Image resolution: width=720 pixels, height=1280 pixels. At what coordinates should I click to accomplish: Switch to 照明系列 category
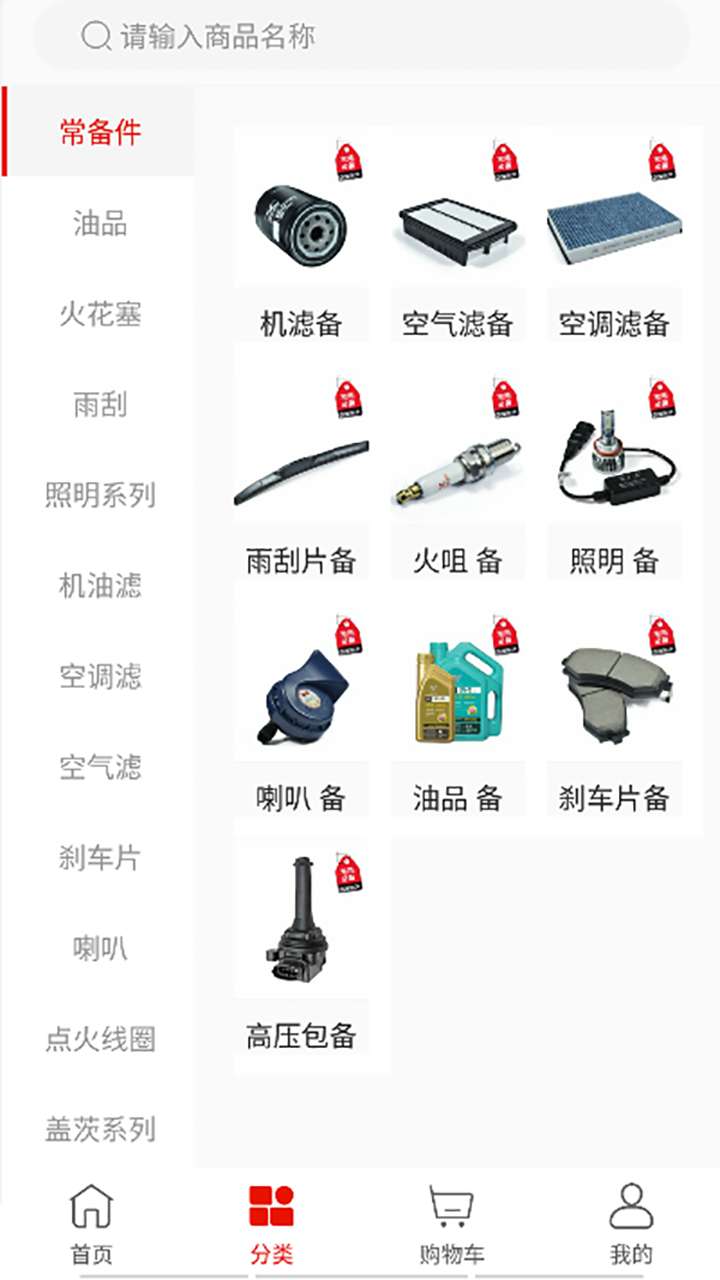pyautogui.click(x=100, y=495)
